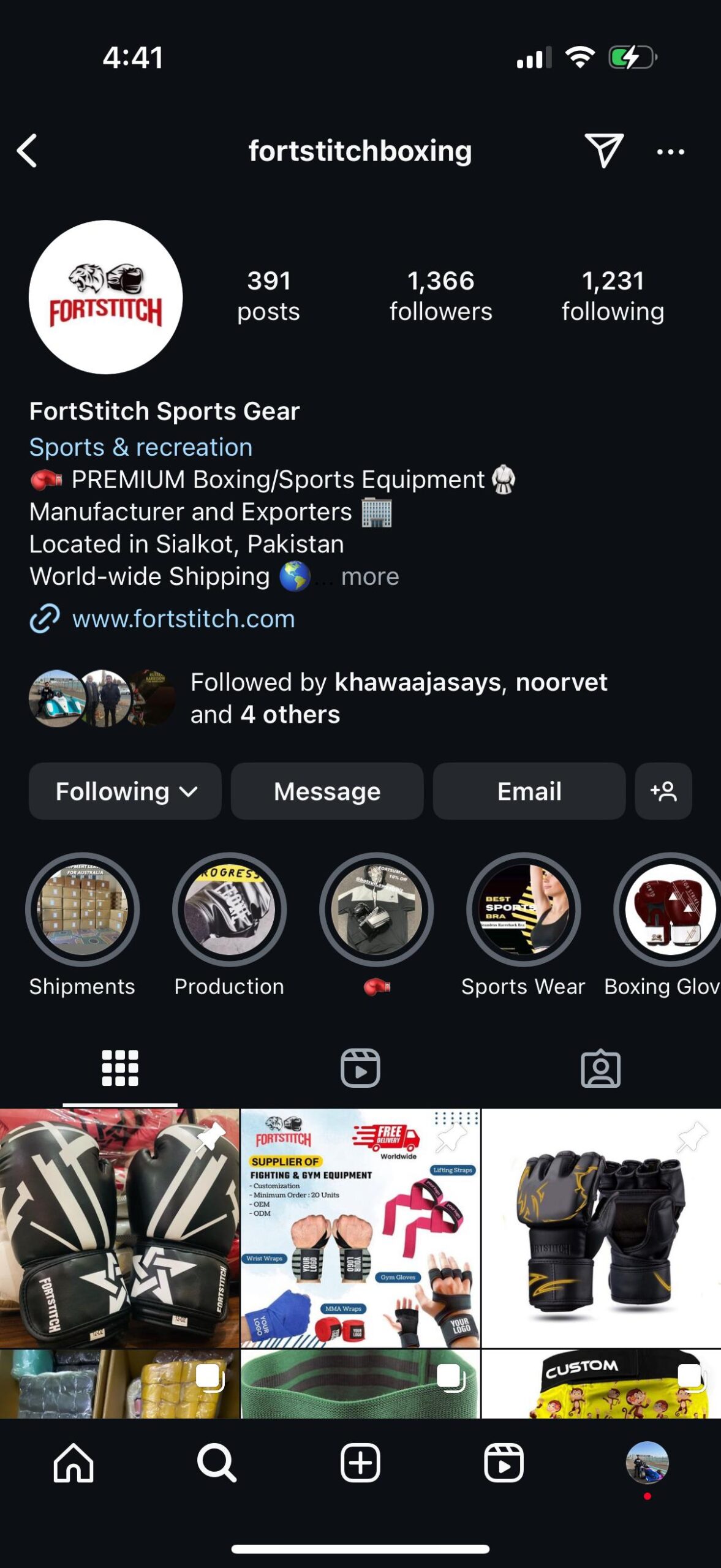Open the Shipments story highlight
Screen dimensions: 721x1568
[82, 910]
